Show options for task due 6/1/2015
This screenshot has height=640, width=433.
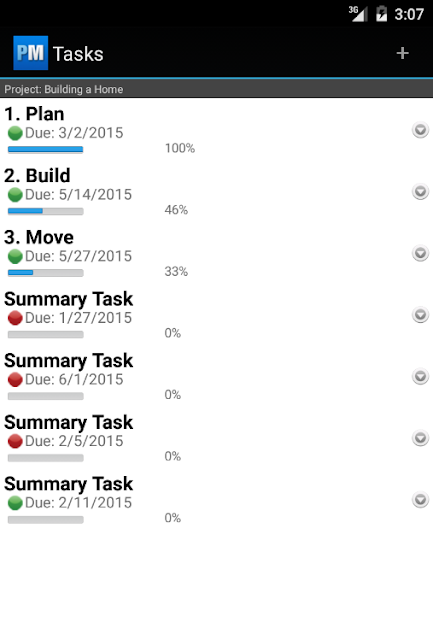pos(420,377)
